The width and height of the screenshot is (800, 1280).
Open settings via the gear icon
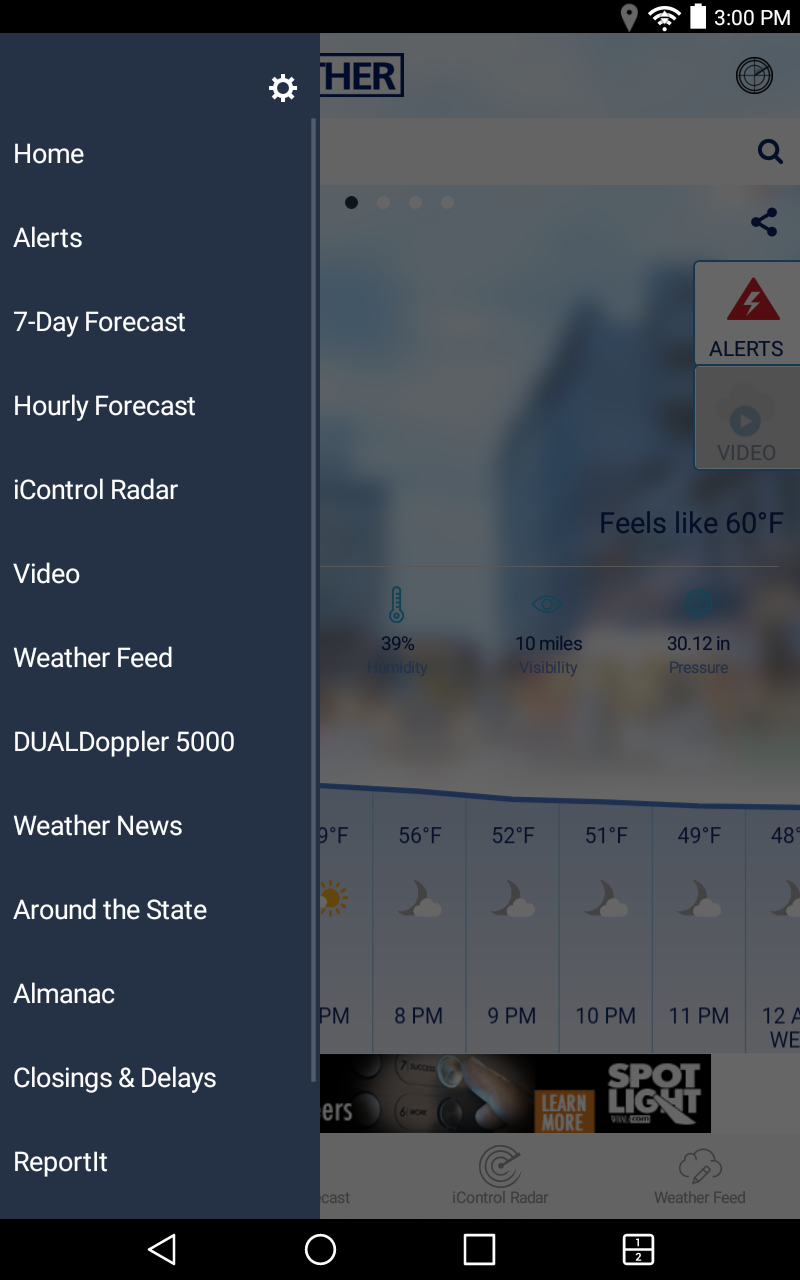pos(283,88)
